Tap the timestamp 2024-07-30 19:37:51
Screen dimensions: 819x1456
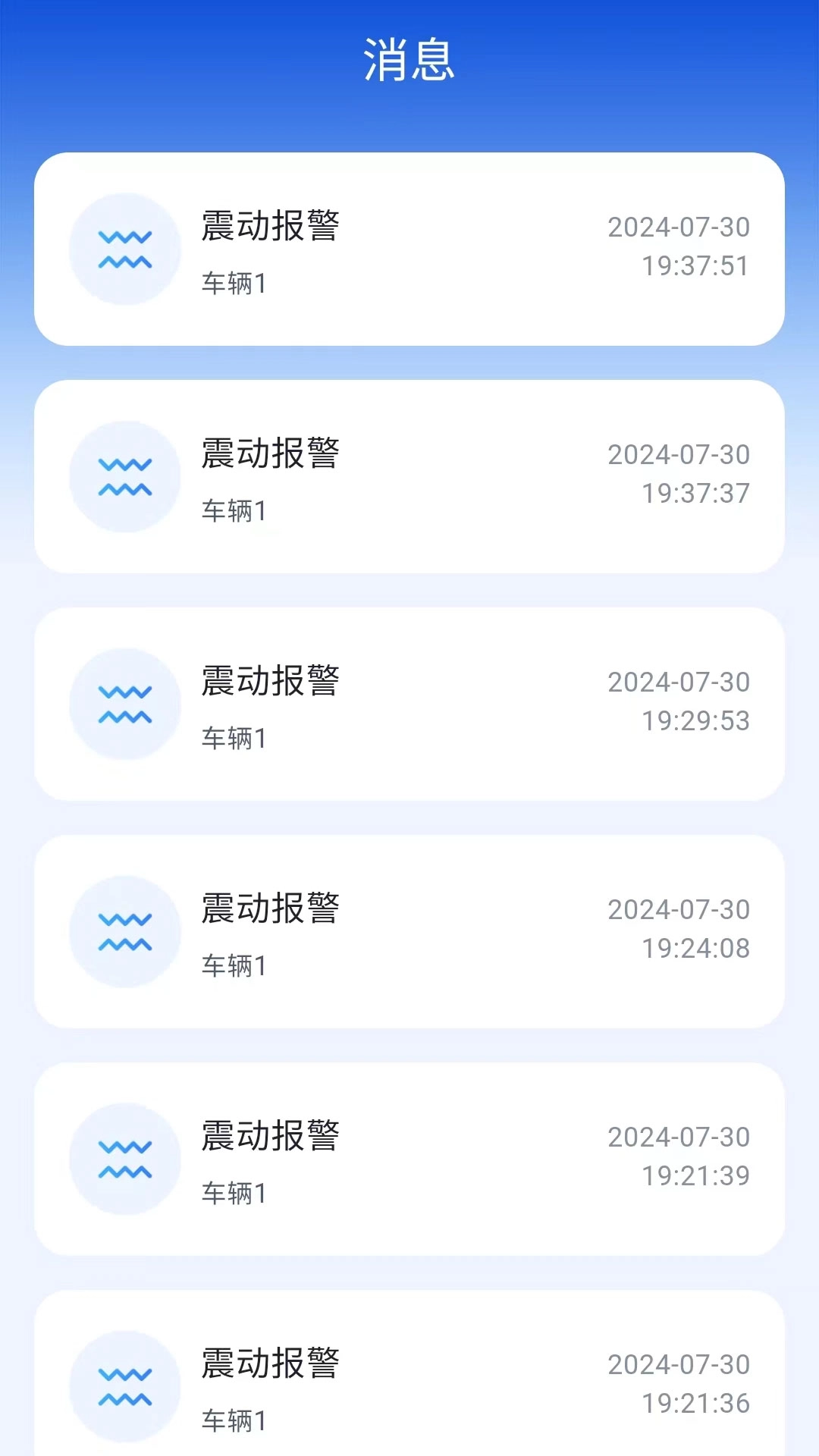click(679, 246)
